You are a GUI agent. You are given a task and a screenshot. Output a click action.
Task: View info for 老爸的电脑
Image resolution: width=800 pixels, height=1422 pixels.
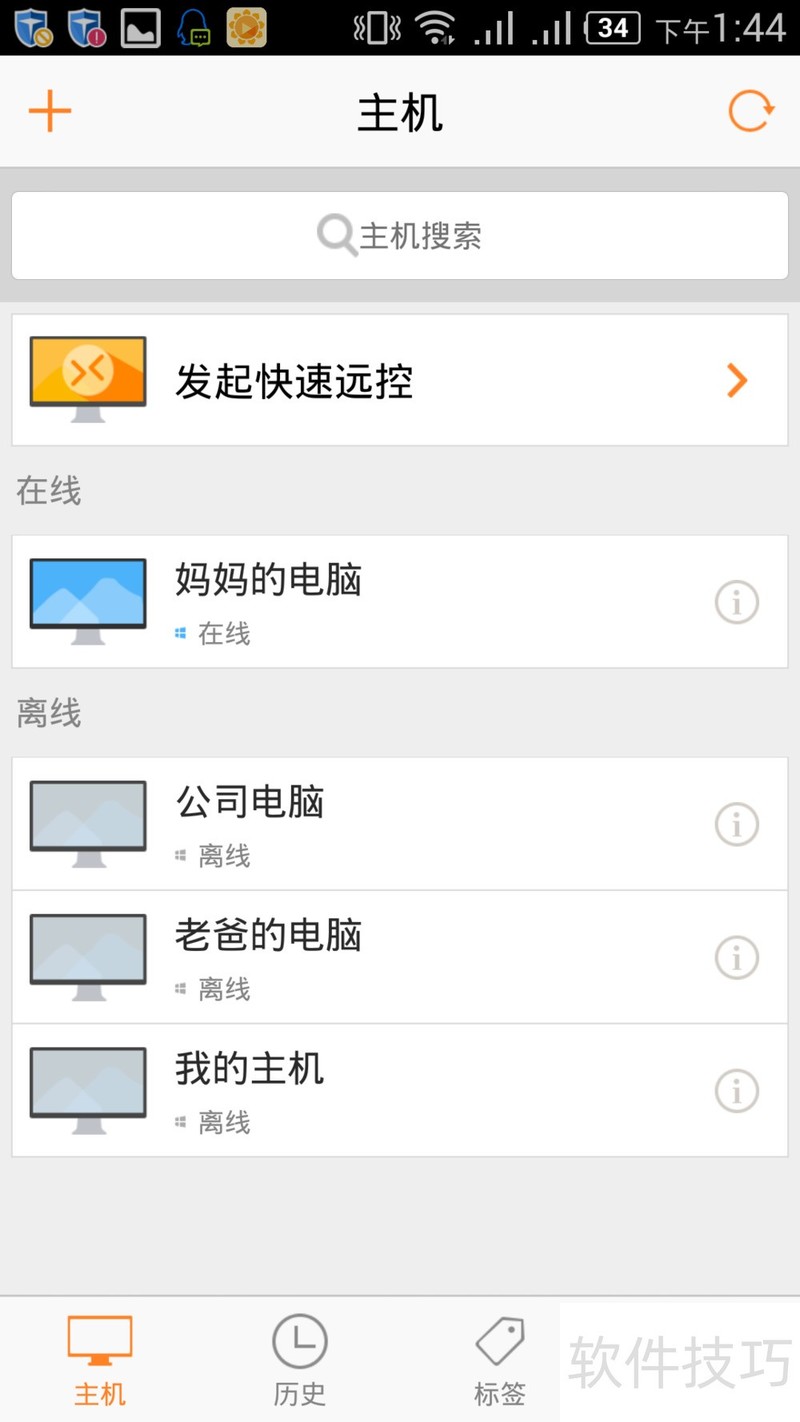tap(737, 958)
